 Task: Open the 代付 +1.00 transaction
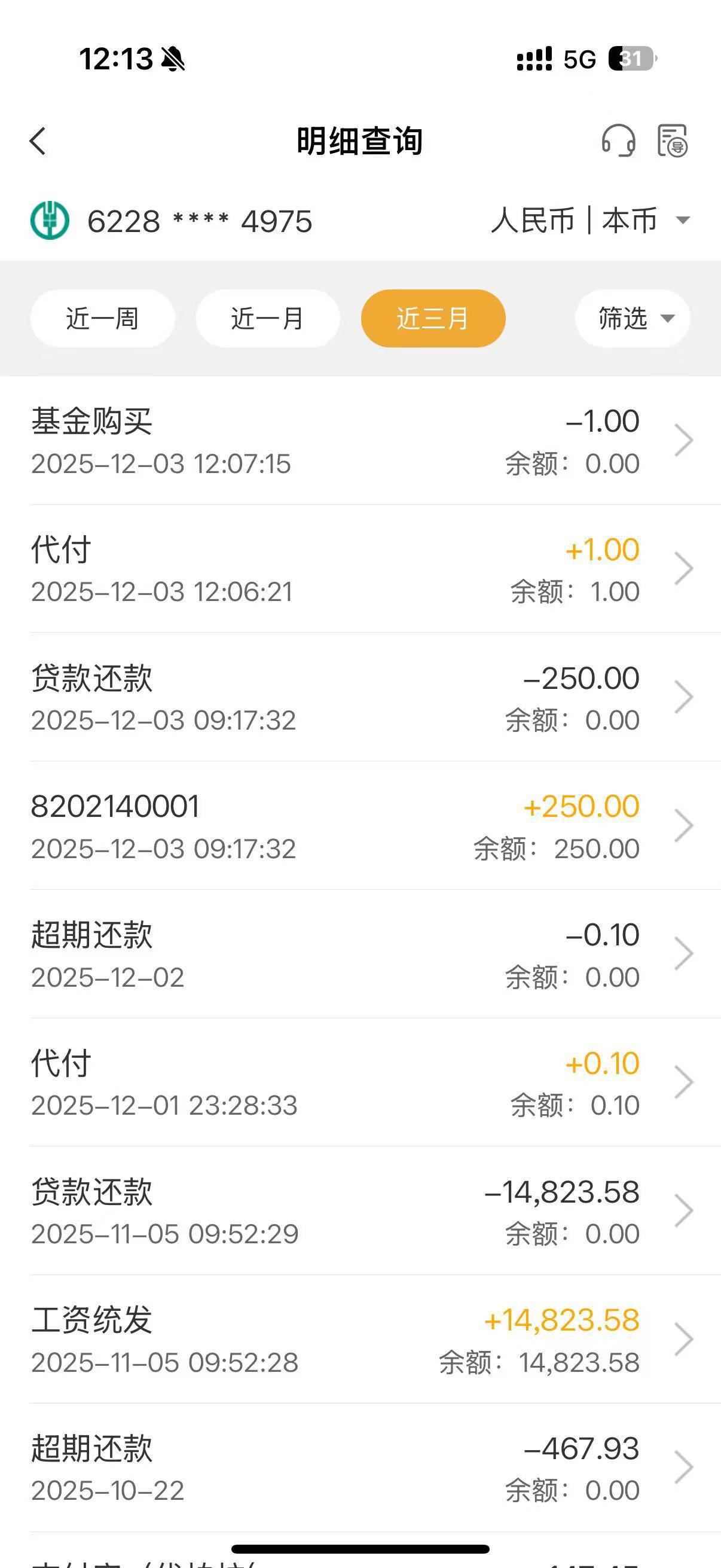(x=360, y=569)
